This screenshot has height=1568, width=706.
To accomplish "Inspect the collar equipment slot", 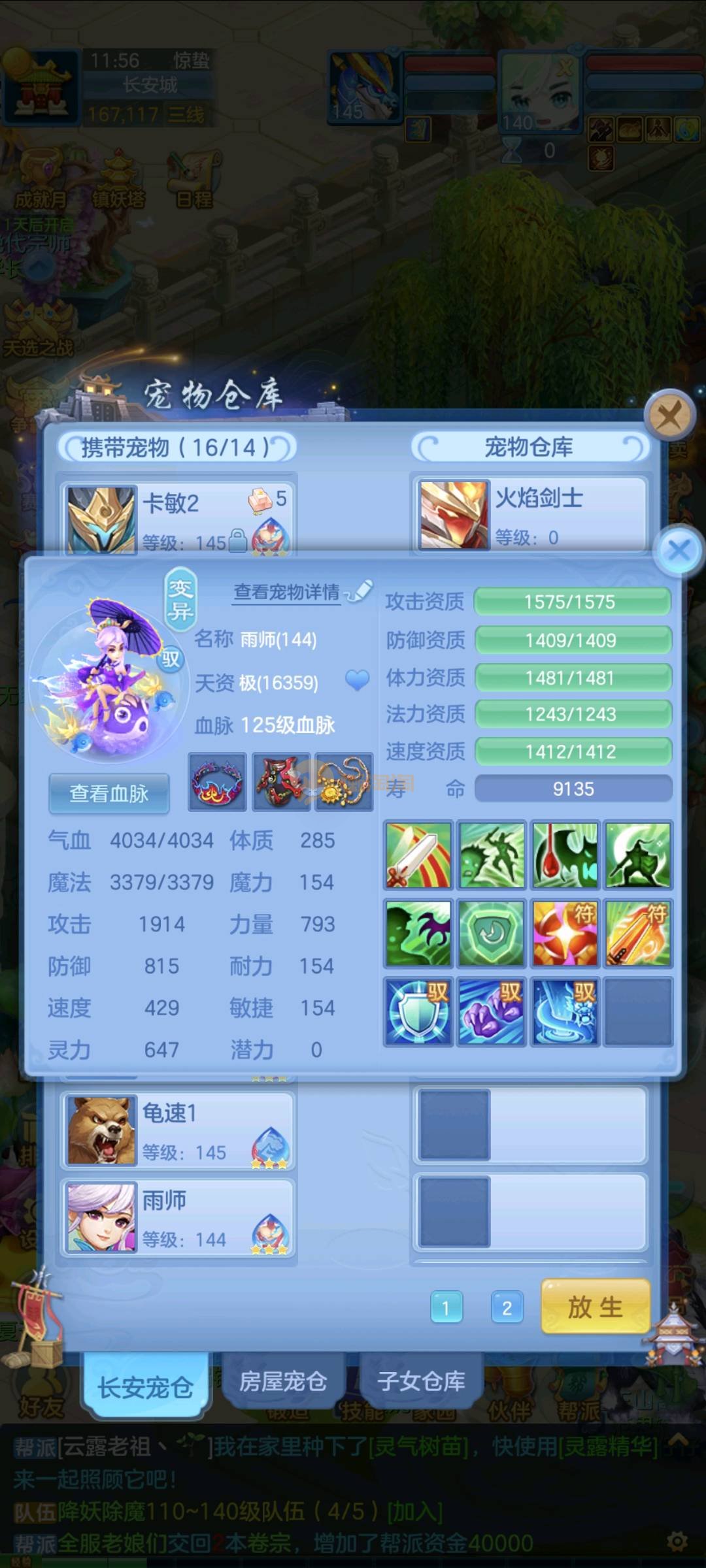I will (x=218, y=781).
